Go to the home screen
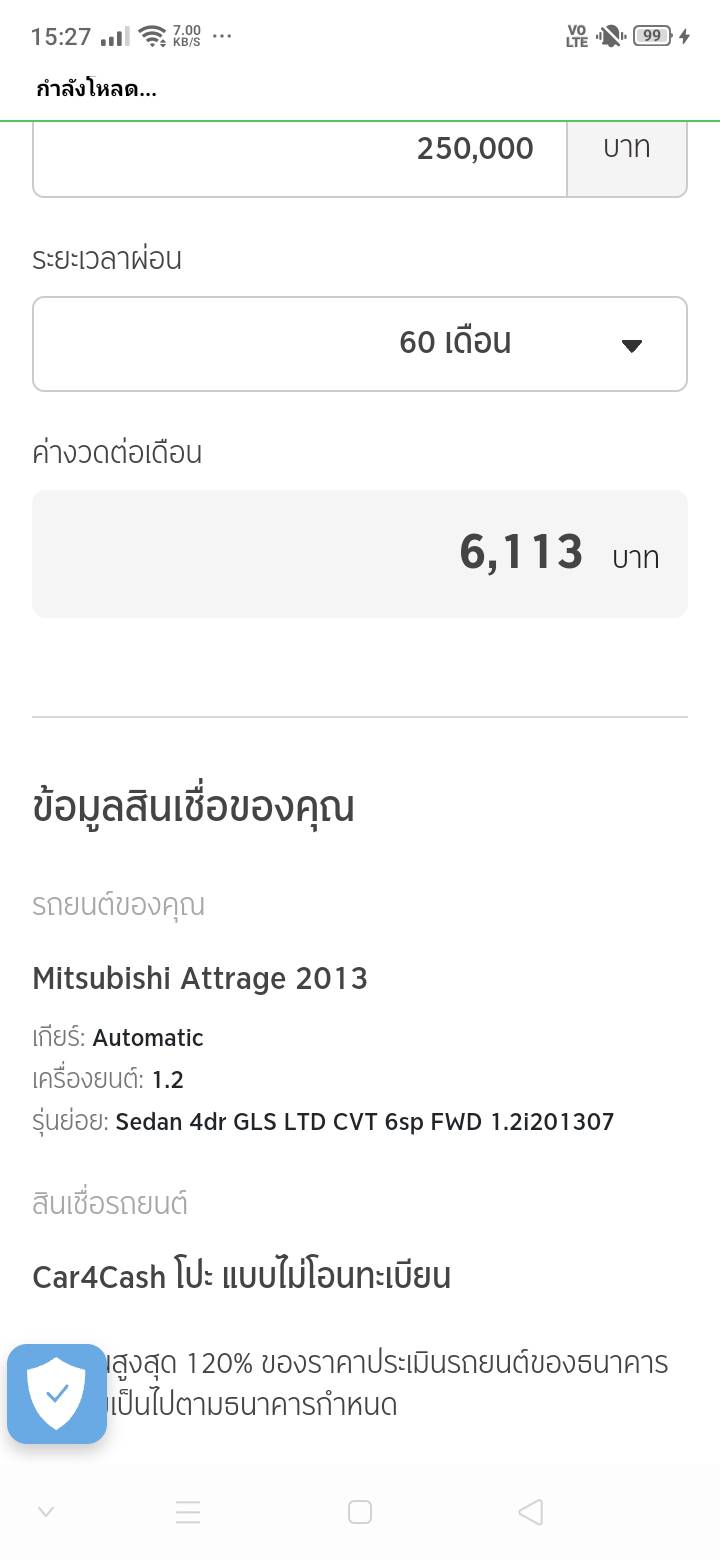 pyautogui.click(x=360, y=1512)
